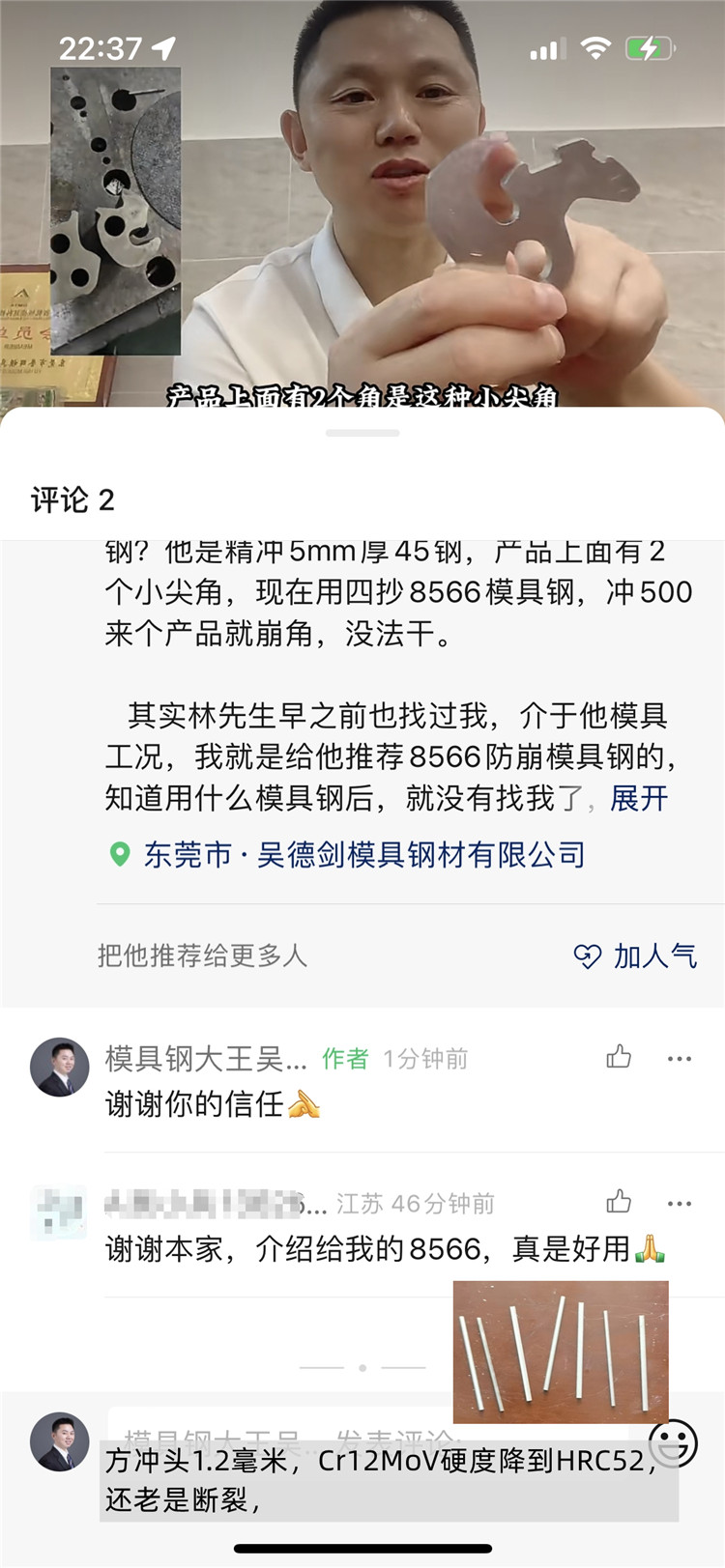Viewport: 725px width, 1568px height.
Task: Open the author avatar beside 模具钢大王吴
Action: coord(60,1067)
